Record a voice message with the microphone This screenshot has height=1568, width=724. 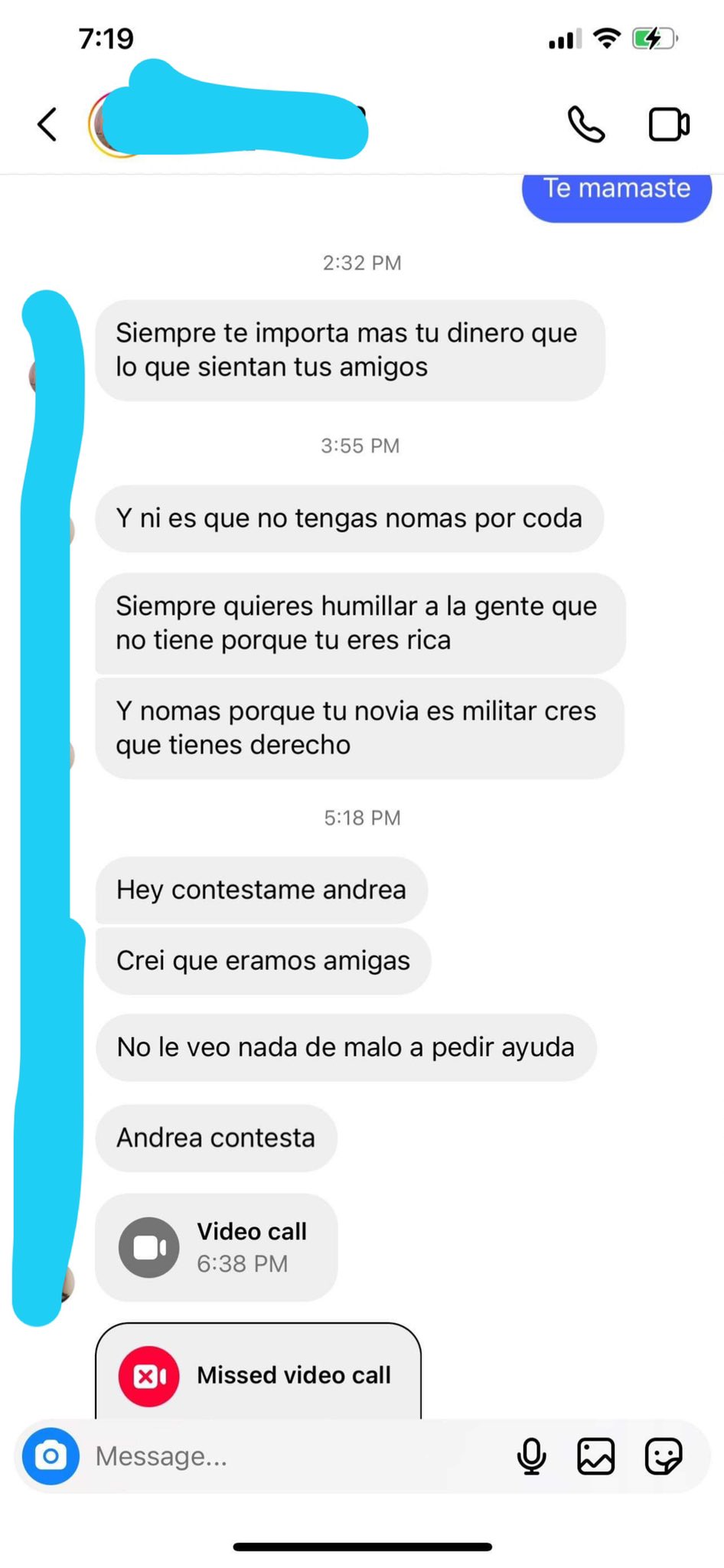tap(531, 1455)
